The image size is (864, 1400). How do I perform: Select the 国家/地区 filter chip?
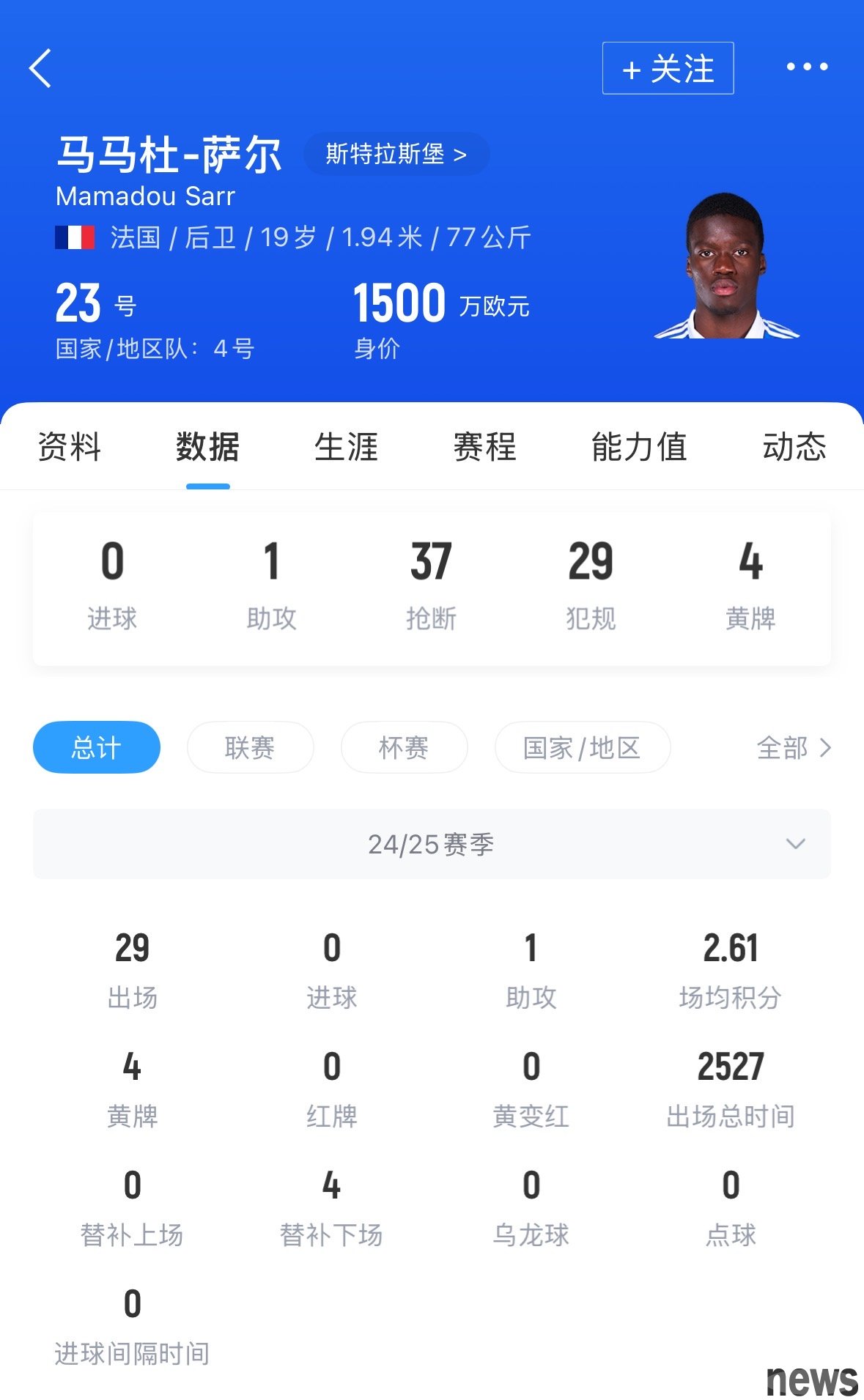point(583,747)
